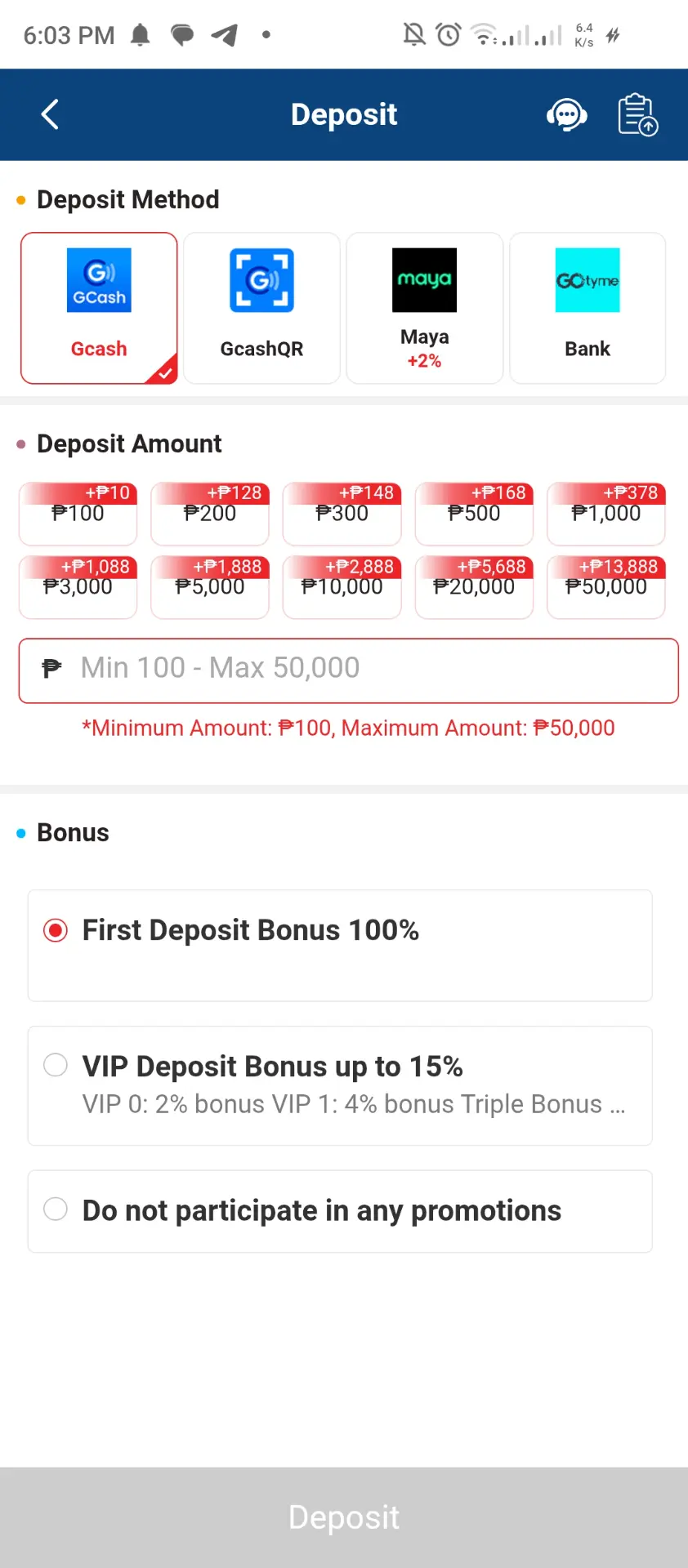This screenshot has width=688, height=1568.
Task: Open the deposit records clipboard icon
Action: click(x=638, y=114)
